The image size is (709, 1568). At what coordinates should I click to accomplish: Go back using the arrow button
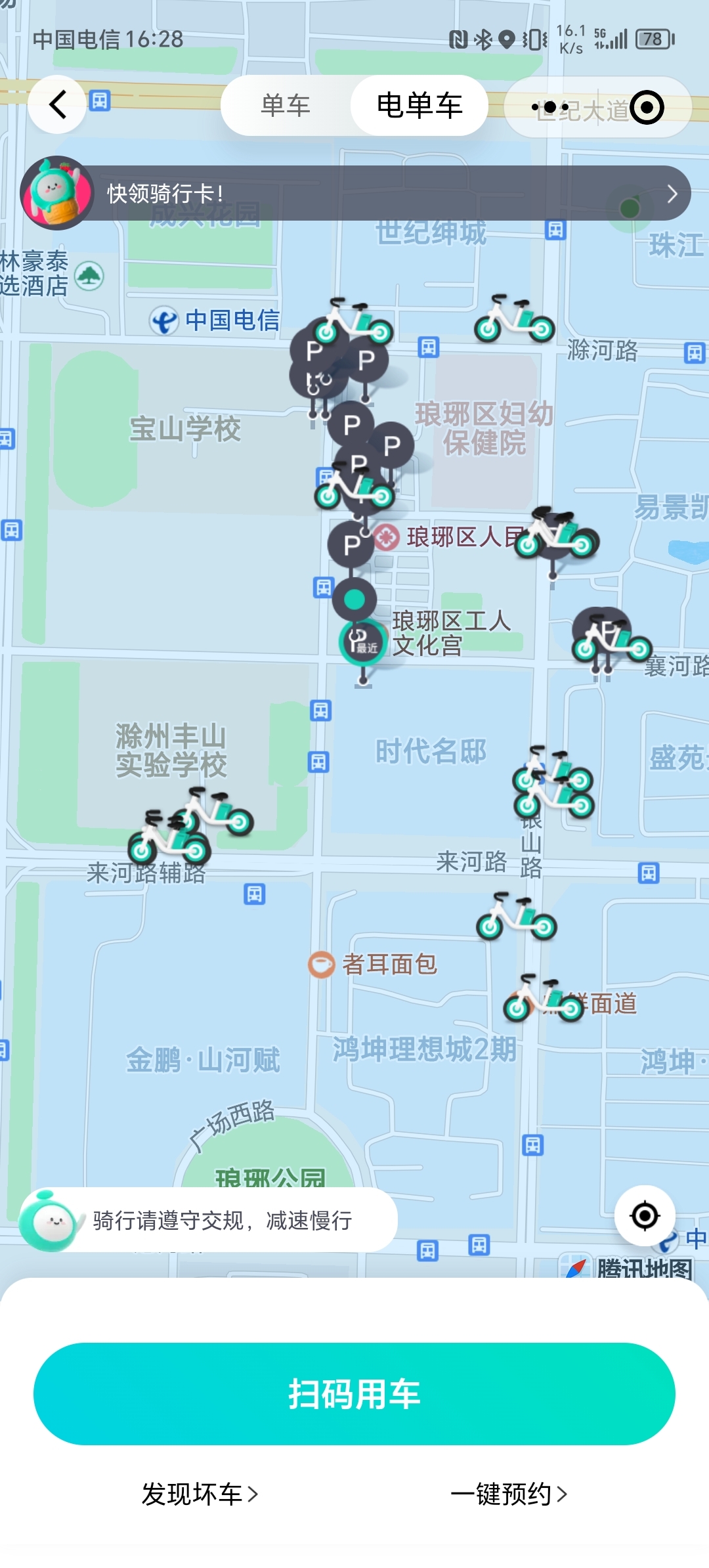tap(58, 105)
